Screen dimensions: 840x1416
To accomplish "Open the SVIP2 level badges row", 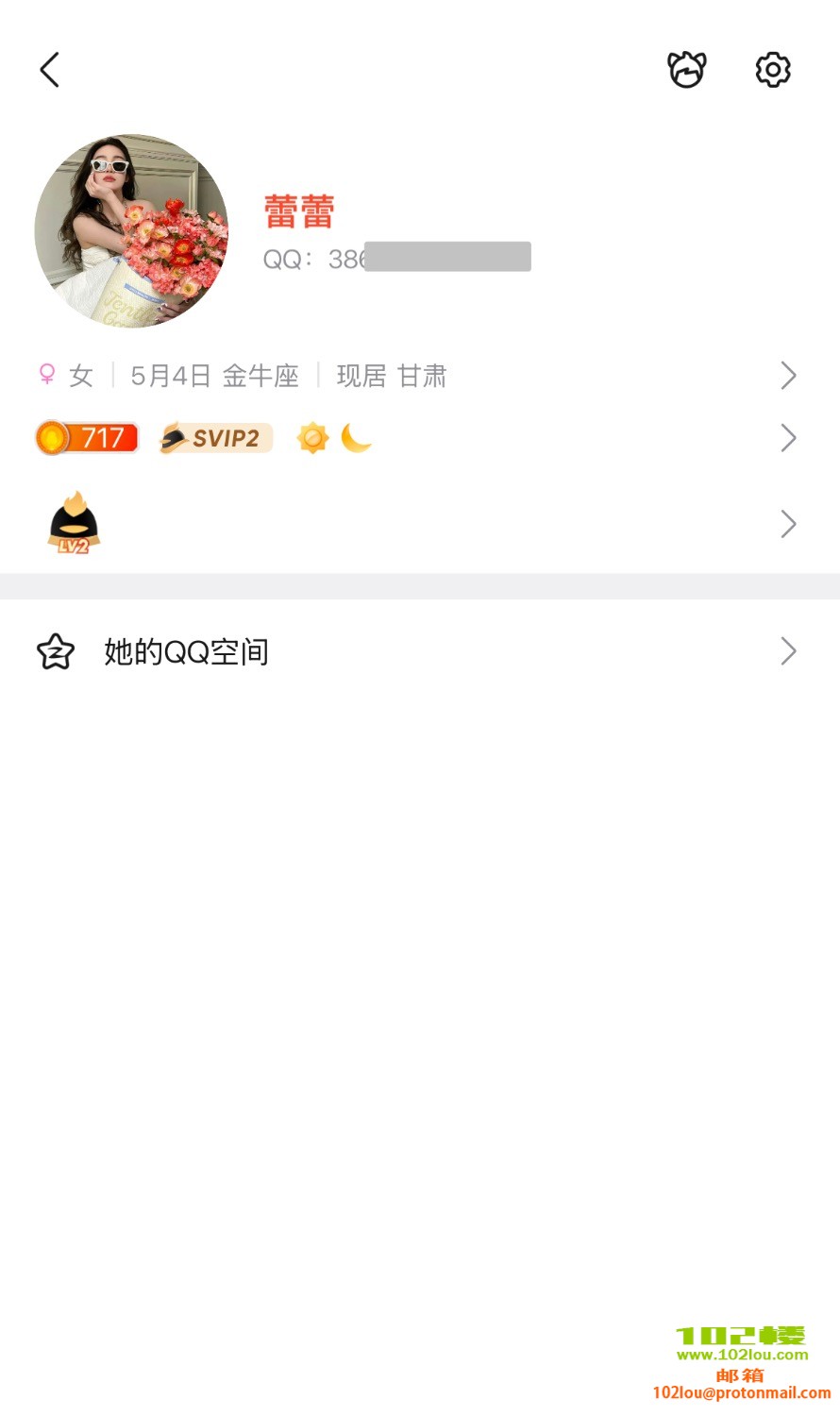I will (415, 438).
